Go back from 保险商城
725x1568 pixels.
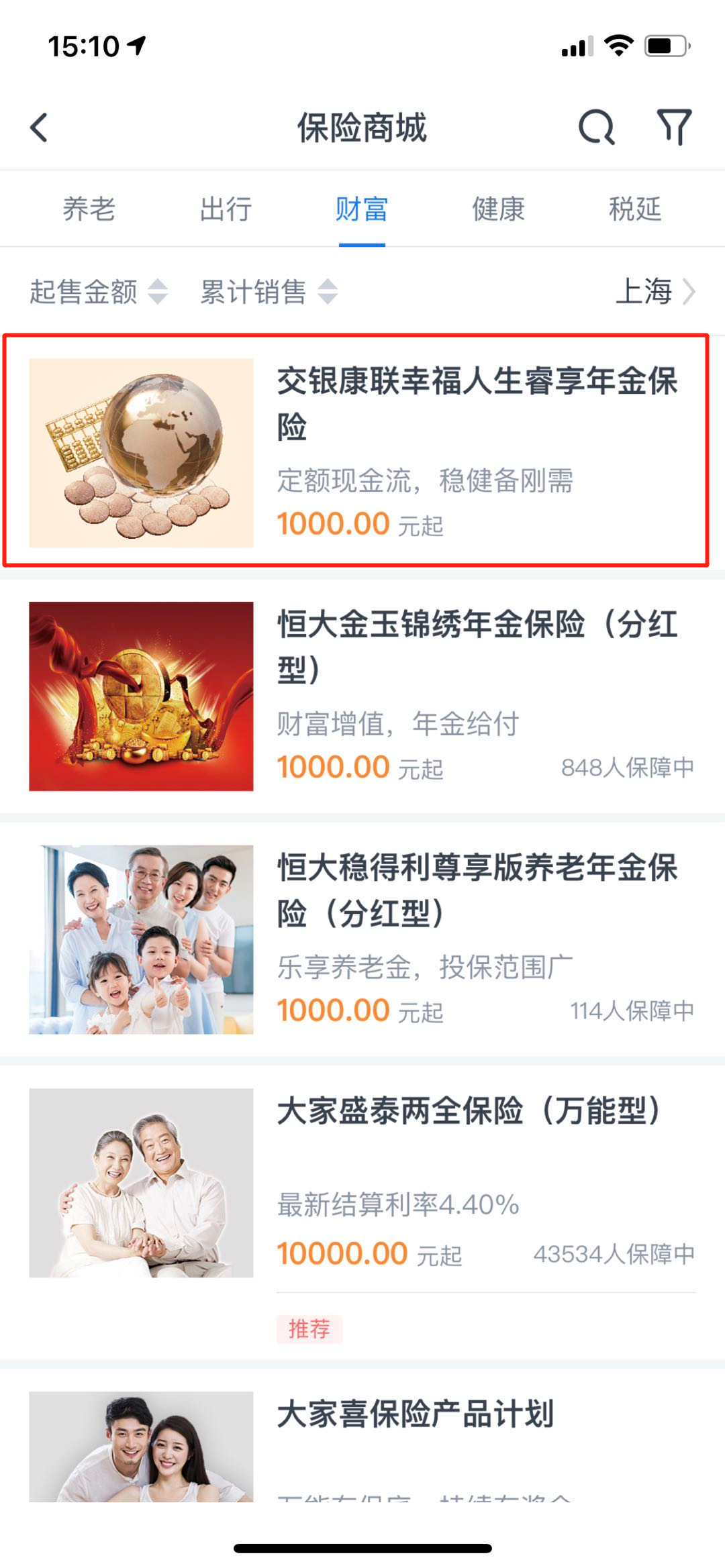click(x=40, y=127)
